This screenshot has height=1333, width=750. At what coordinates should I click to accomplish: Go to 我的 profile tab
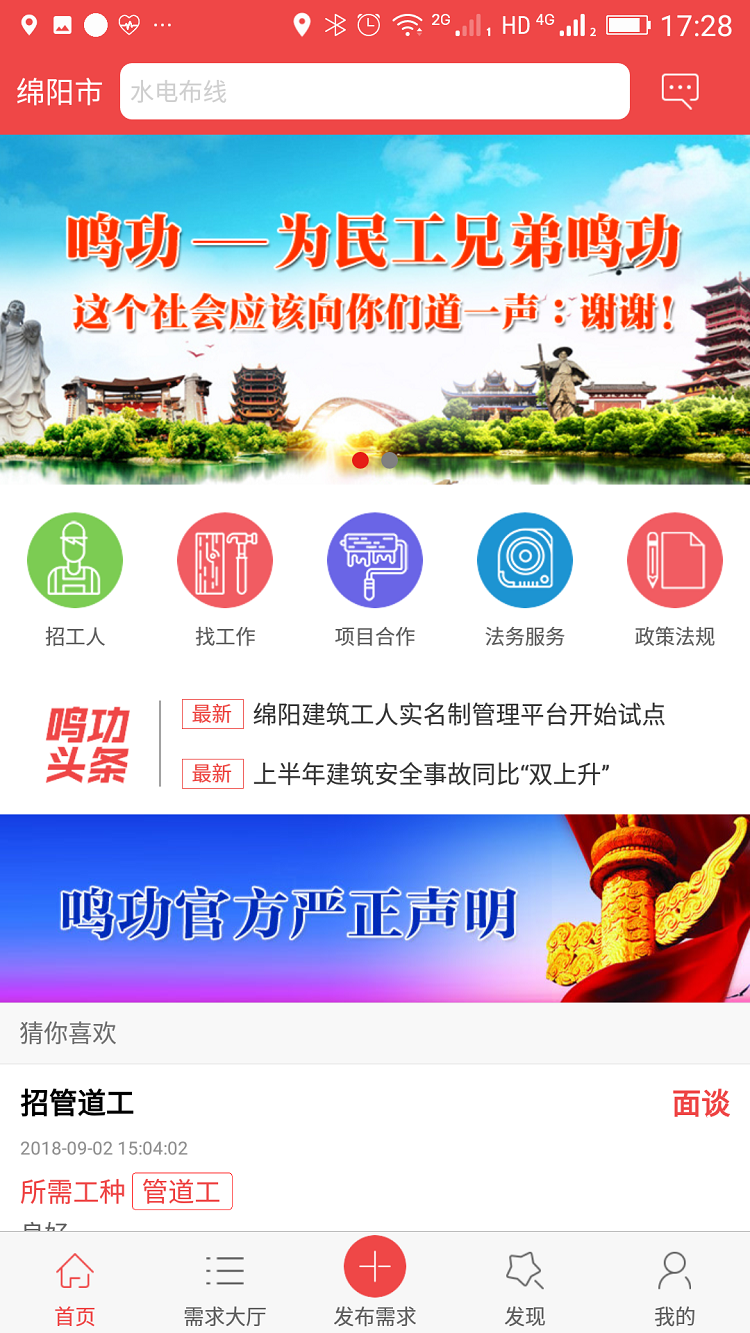[675, 1285]
